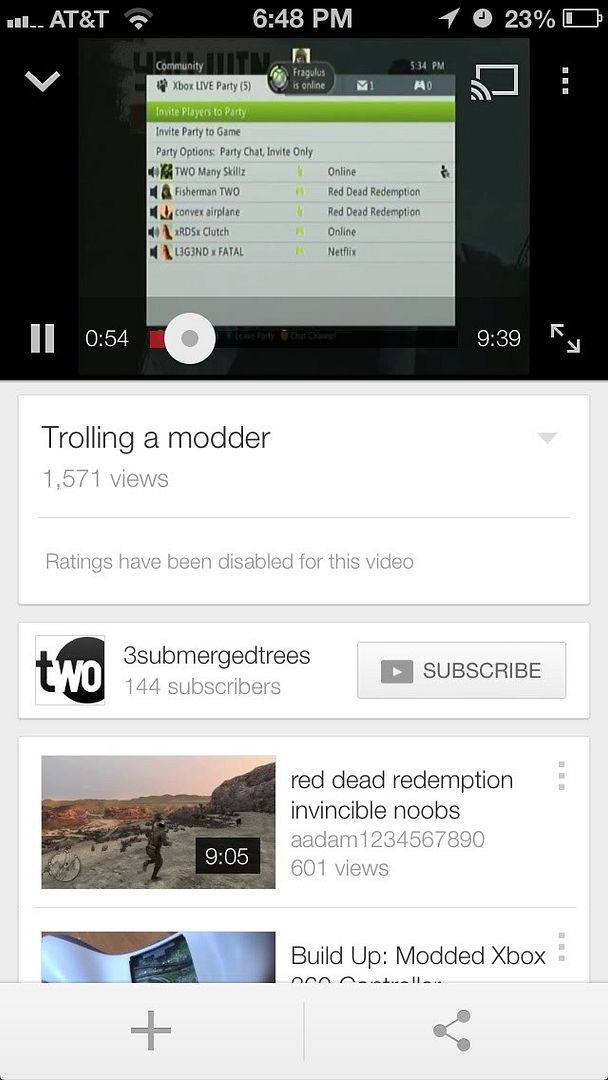Open the cast to device icon
The image size is (608, 1080).
tap(494, 83)
